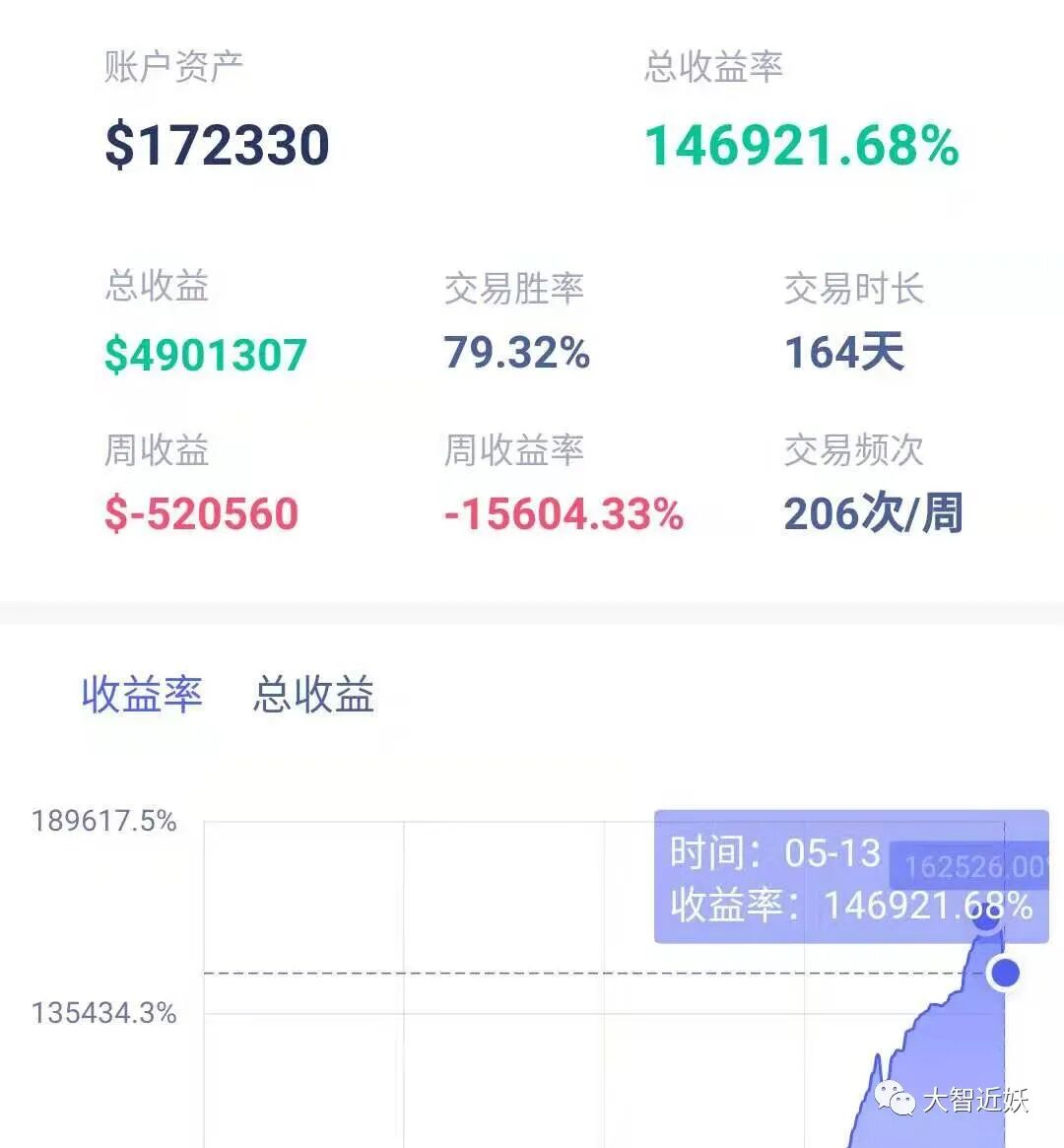Tap the 05-13 data point on chart
The width and height of the screenshot is (1064, 1148).
pos(1005,973)
